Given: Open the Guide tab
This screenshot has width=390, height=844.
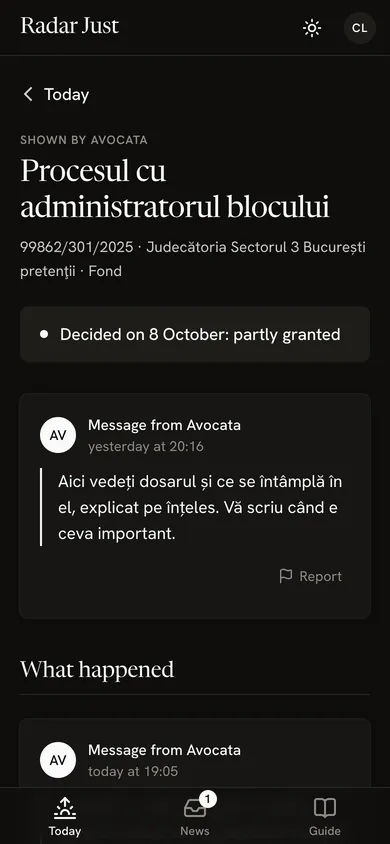Looking at the screenshot, I should tap(325, 815).
